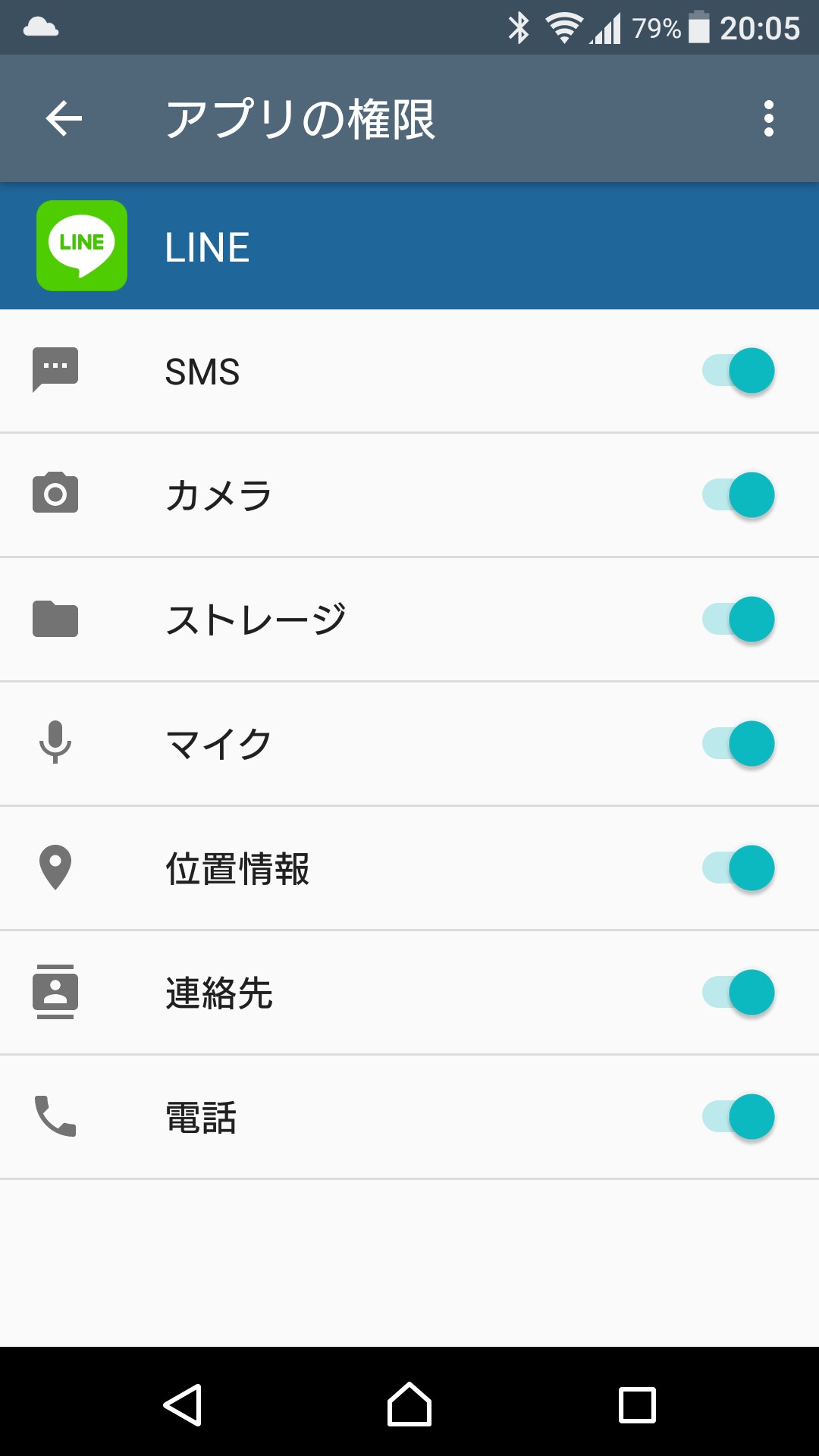Toggle the ストレージ permission switch
The image size is (819, 1456).
[x=739, y=620]
